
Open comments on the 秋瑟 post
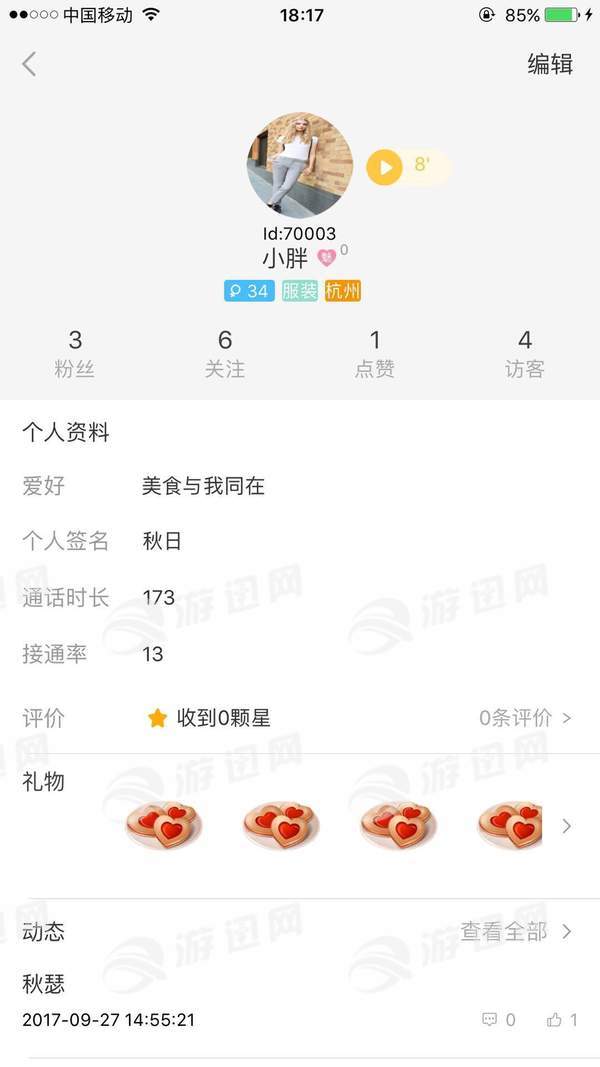click(x=498, y=1020)
